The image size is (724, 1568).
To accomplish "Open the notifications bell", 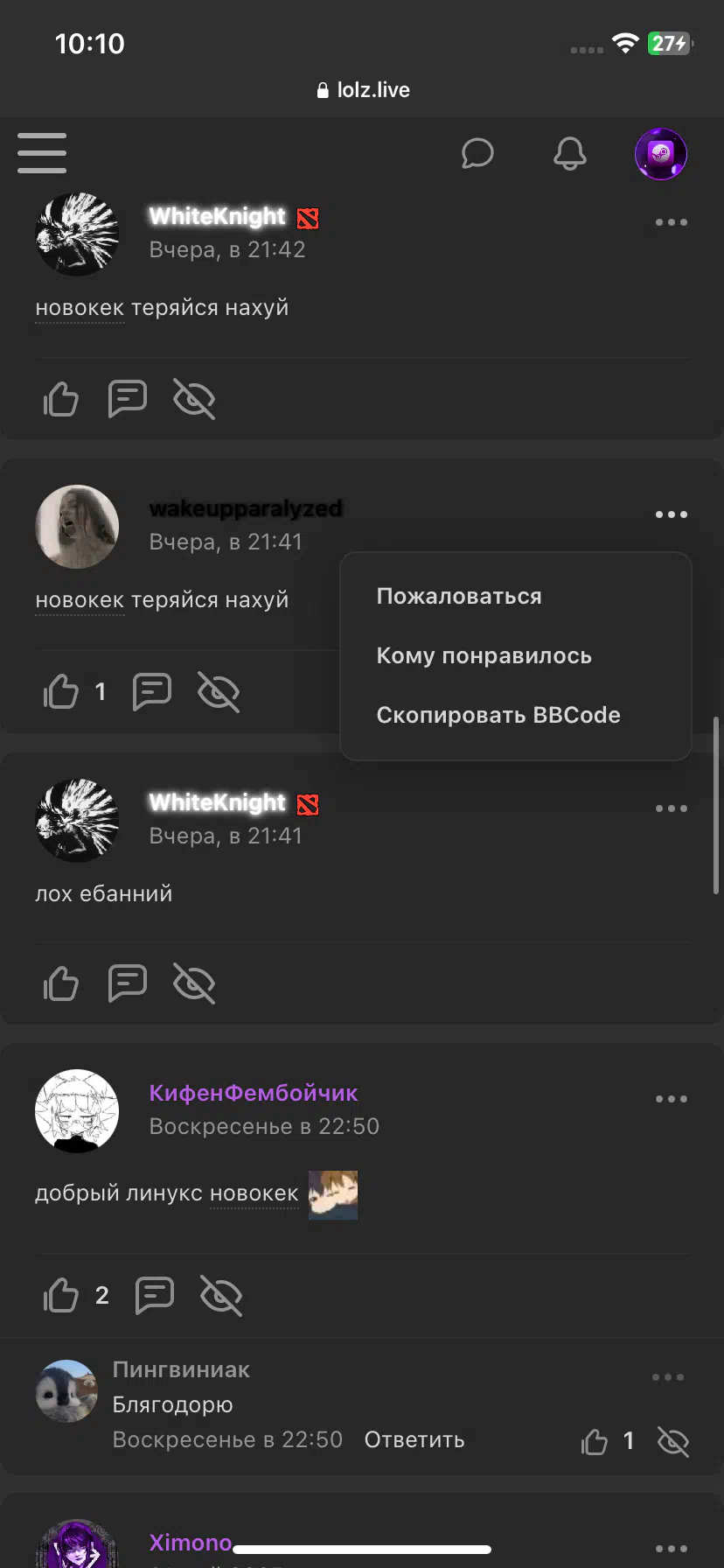I will tap(569, 153).
